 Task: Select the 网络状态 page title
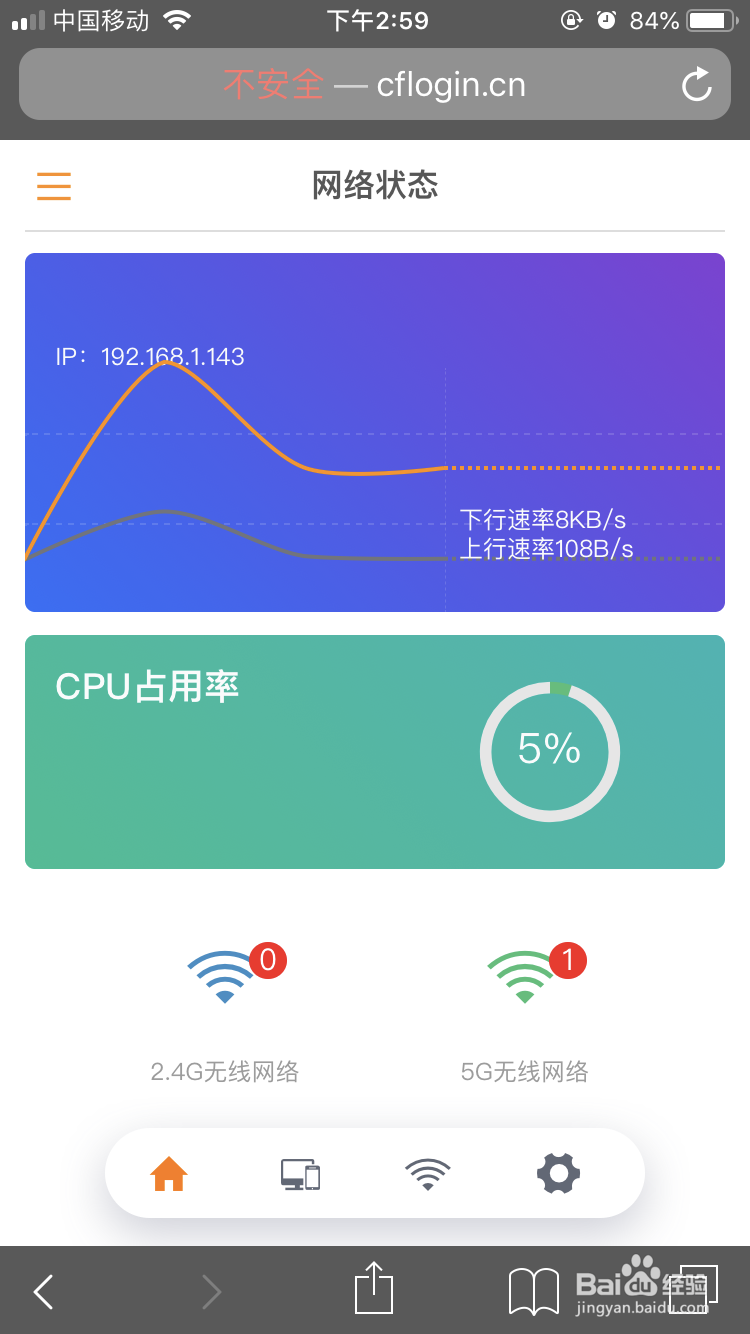pyautogui.click(x=375, y=186)
